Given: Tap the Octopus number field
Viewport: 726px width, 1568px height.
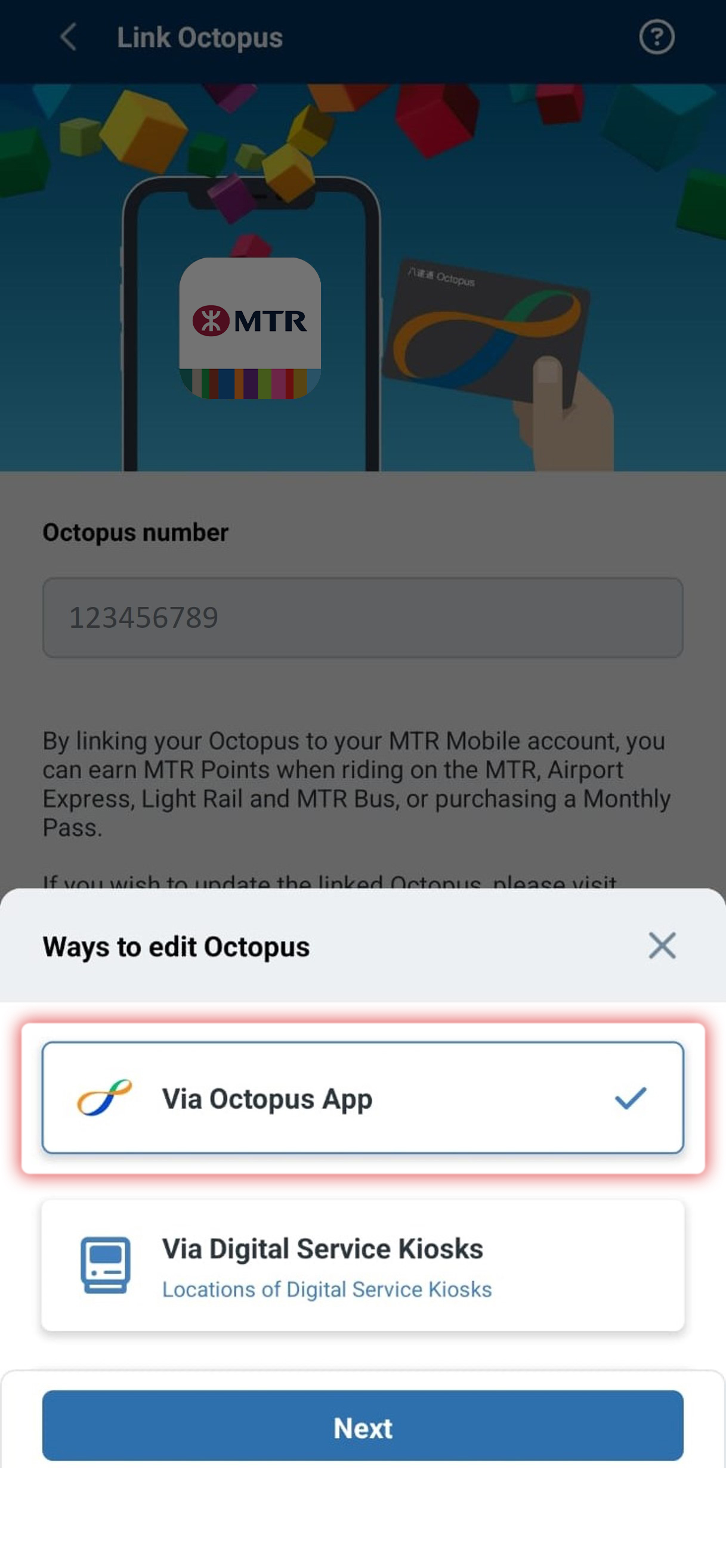Looking at the screenshot, I should (x=362, y=617).
